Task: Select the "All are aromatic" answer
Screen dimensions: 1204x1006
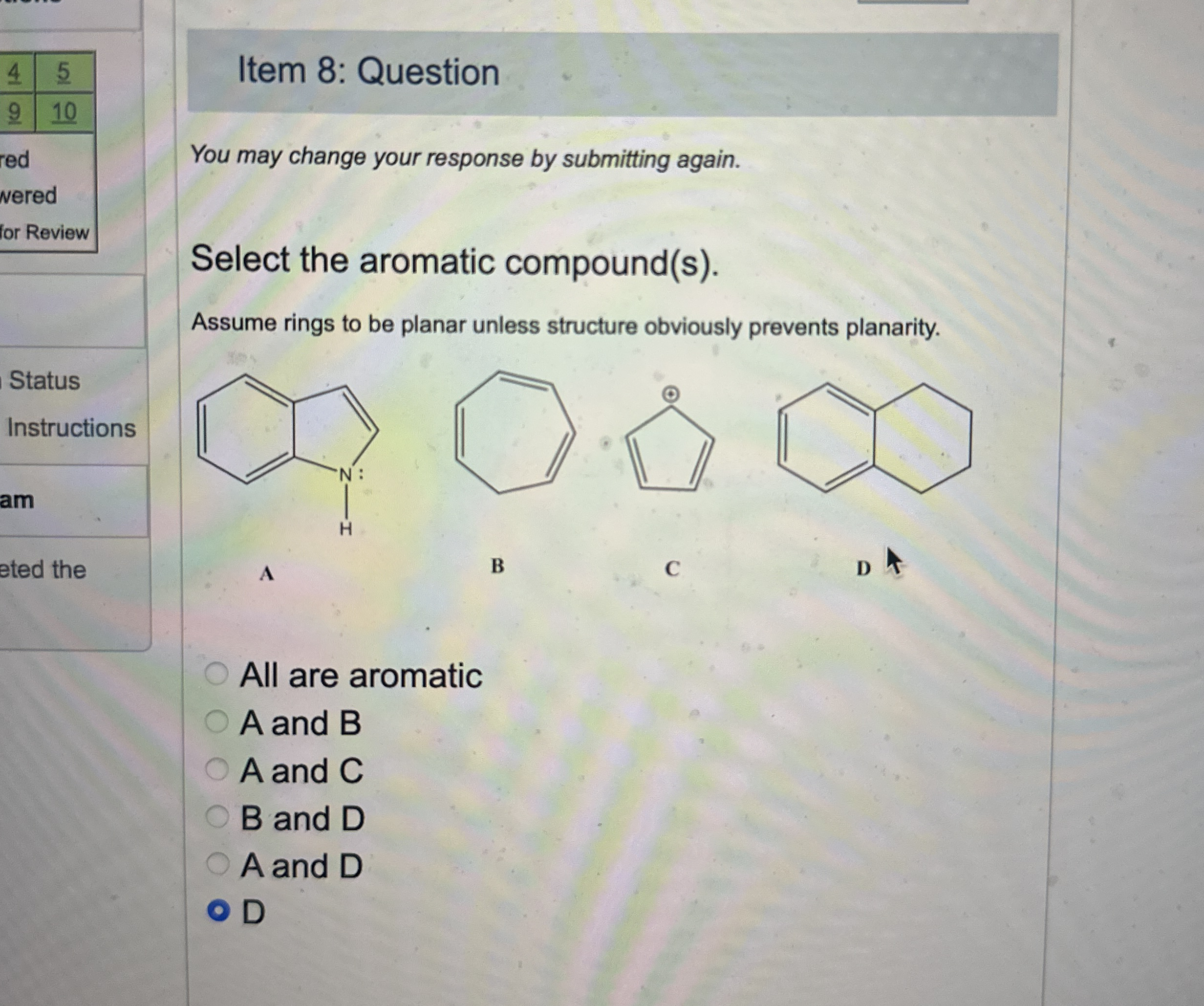Action: coord(217,674)
